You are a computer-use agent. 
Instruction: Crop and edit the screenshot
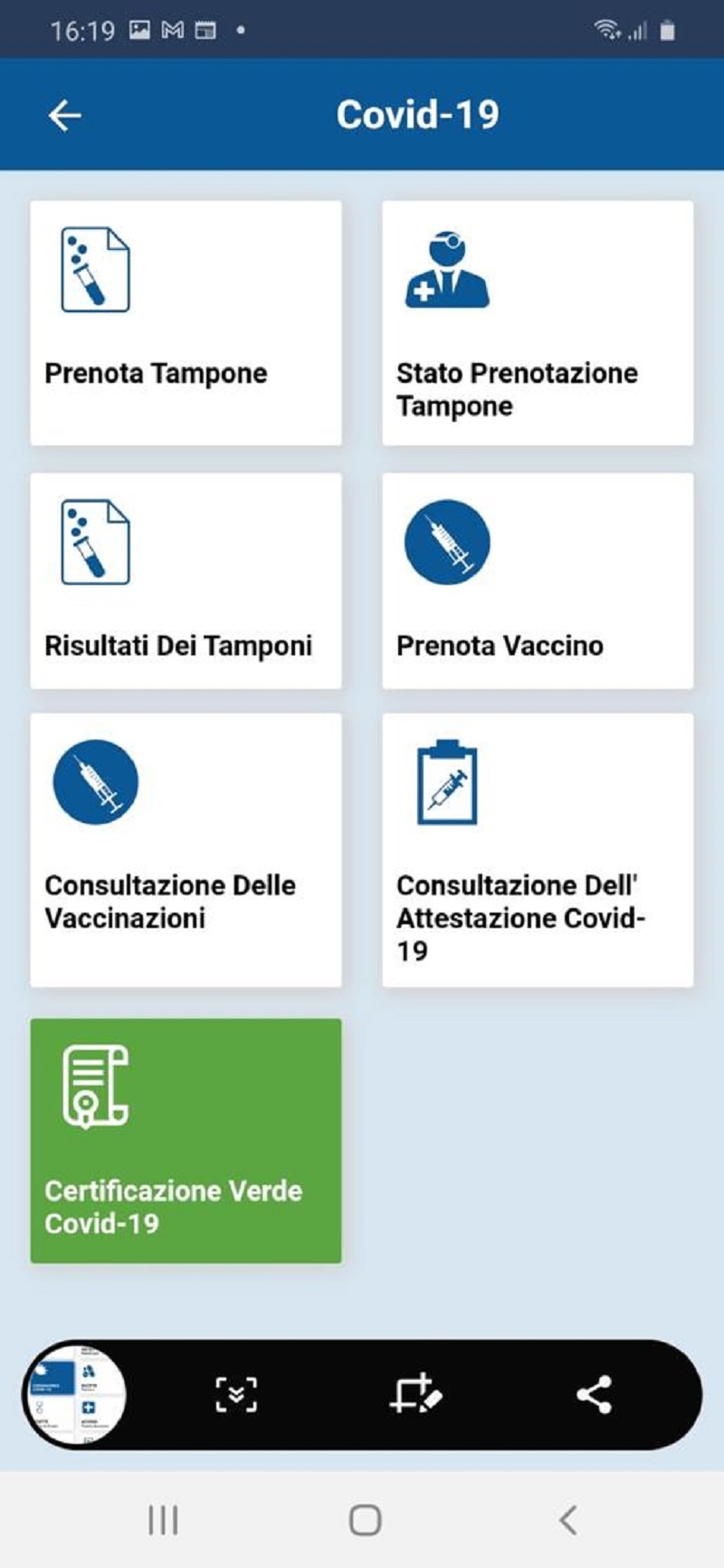[x=415, y=1395]
